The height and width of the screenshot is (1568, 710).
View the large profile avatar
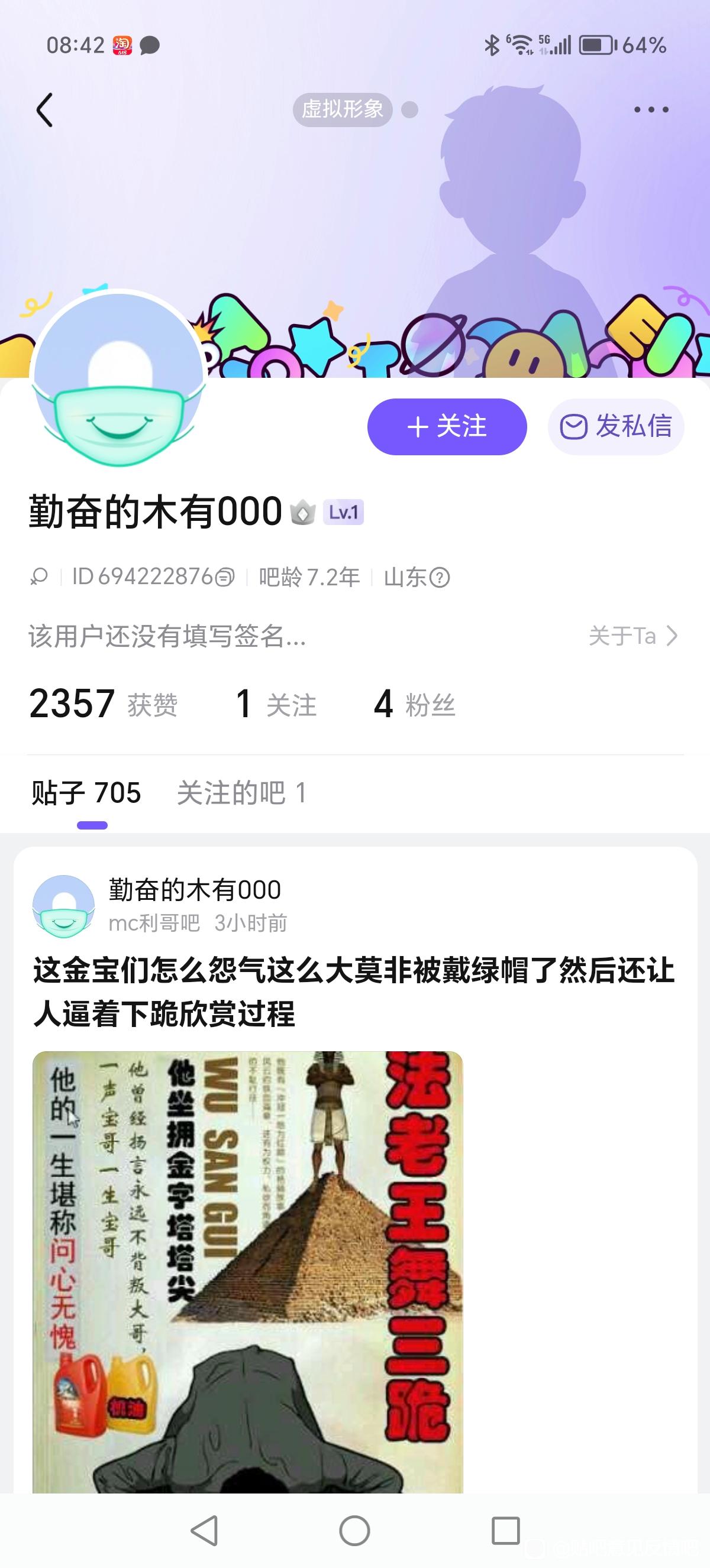pyautogui.click(x=119, y=377)
